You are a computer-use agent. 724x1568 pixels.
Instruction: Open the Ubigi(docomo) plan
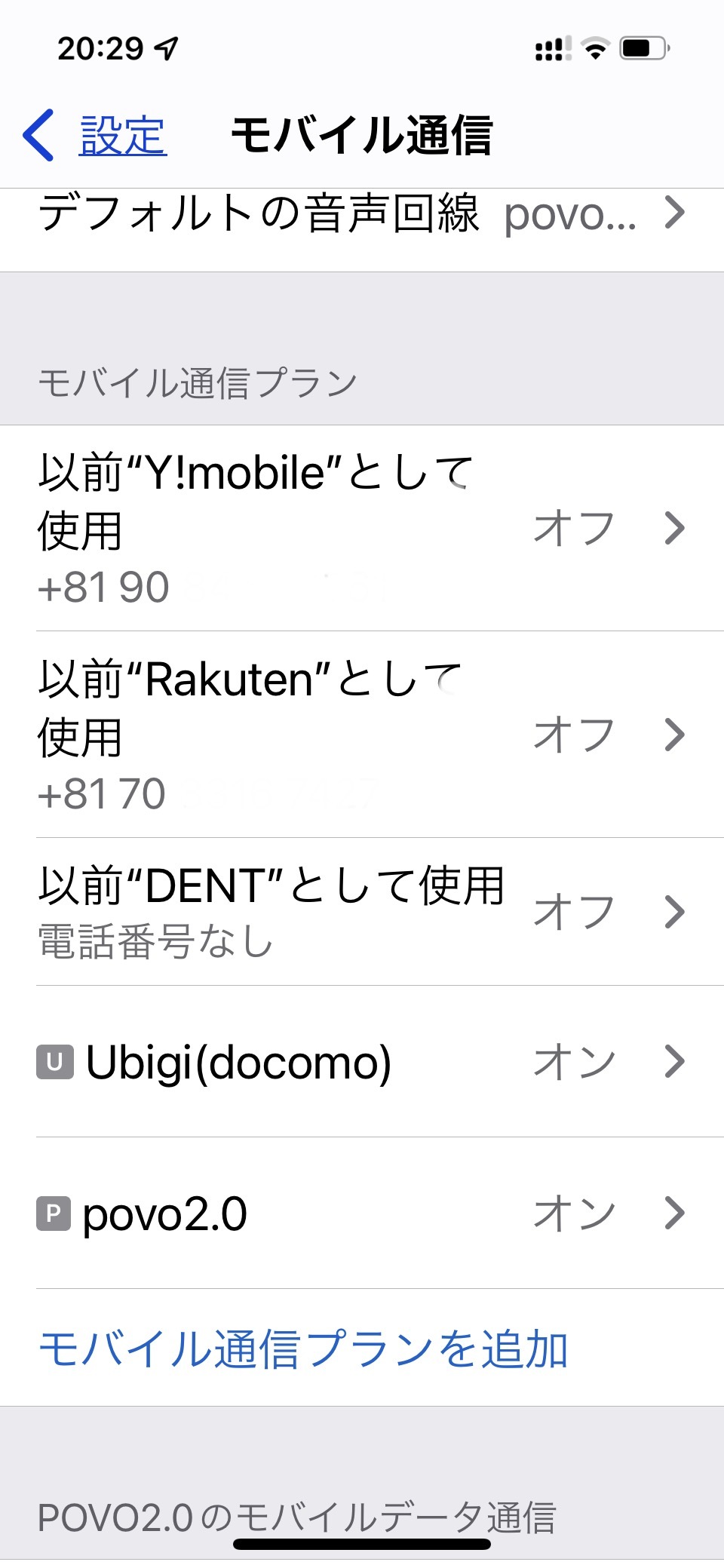pos(362,1062)
